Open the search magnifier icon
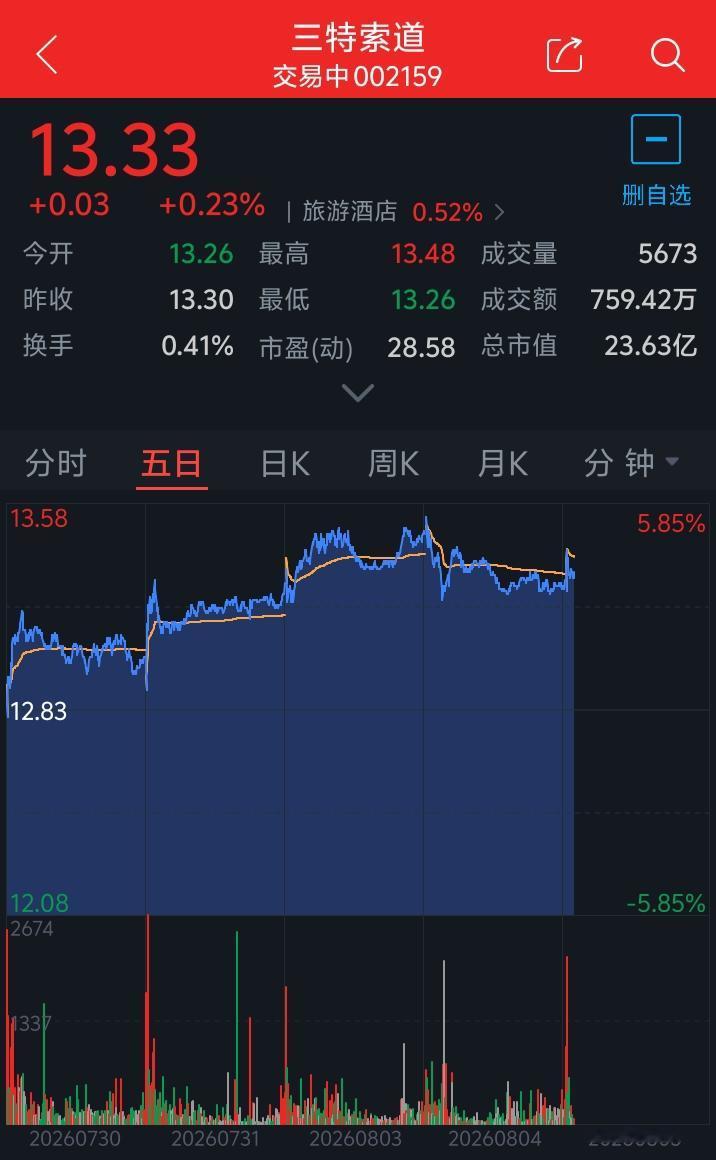The height and width of the screenshot is (1160, 716). 667,55
